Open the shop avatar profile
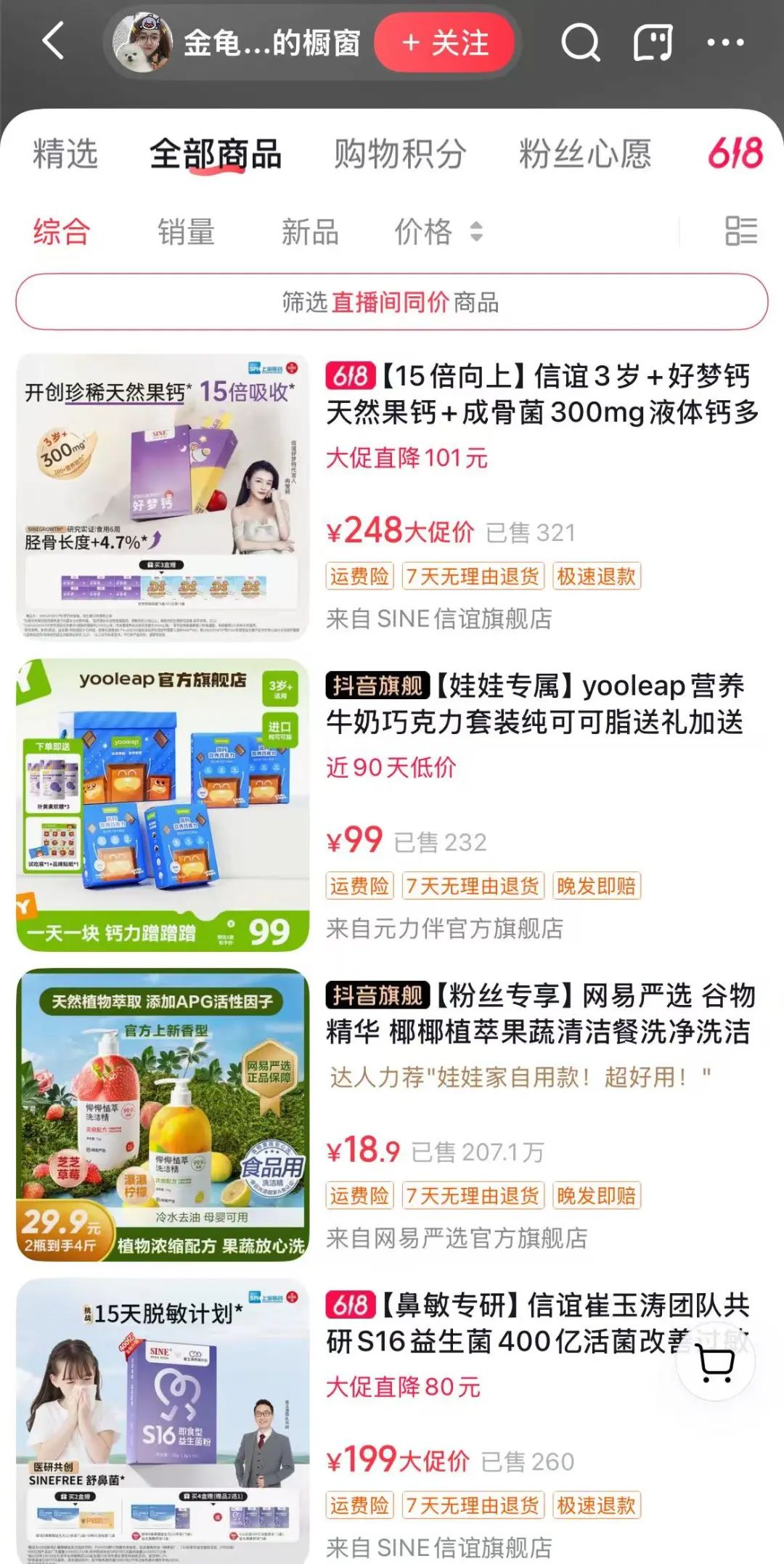 click(x=143, y=43)
